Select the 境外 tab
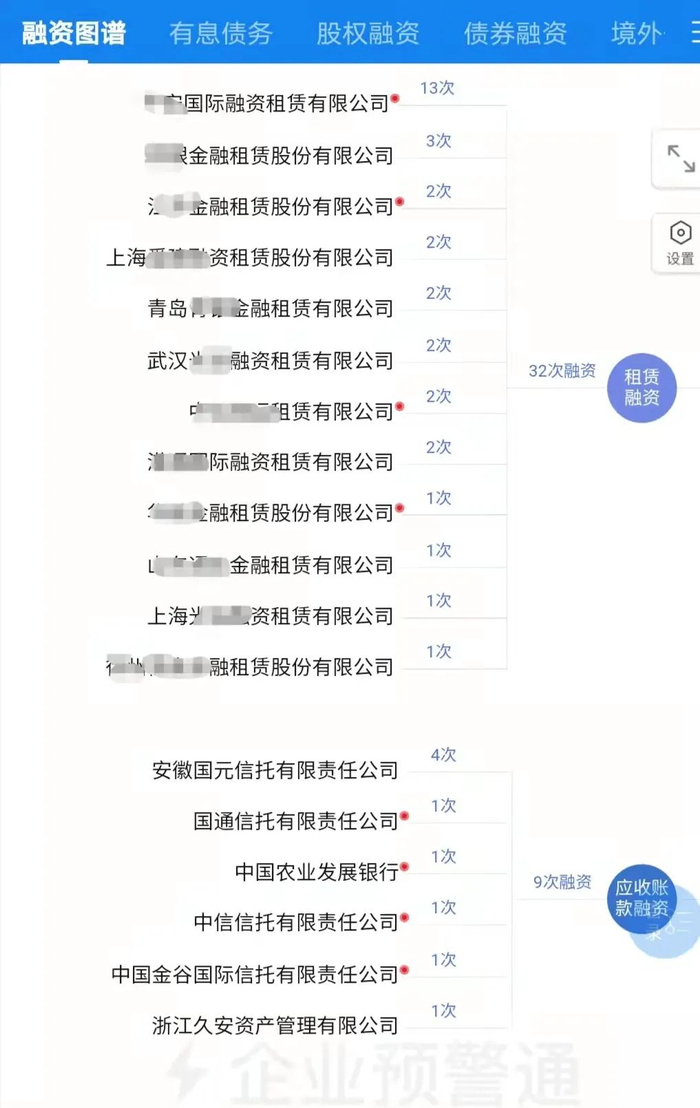700x1108 pixels. (636, 33)
